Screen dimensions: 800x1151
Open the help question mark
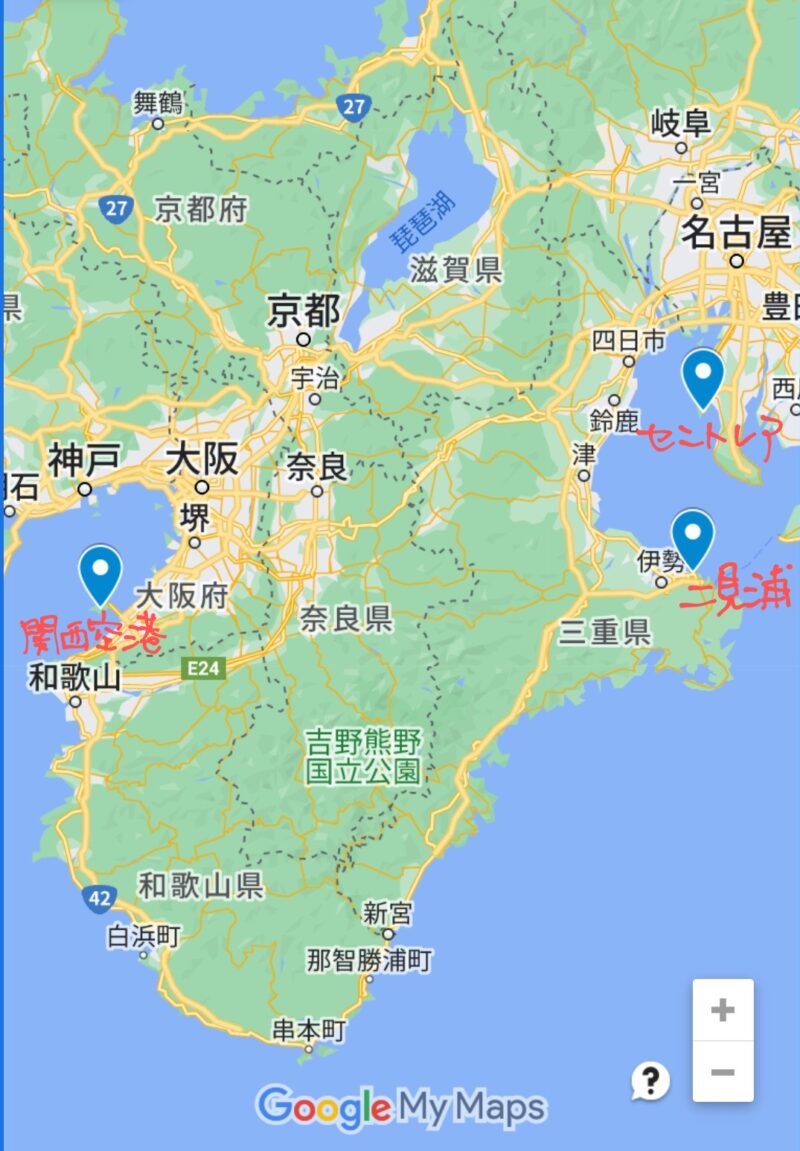tap(650, 1080)
